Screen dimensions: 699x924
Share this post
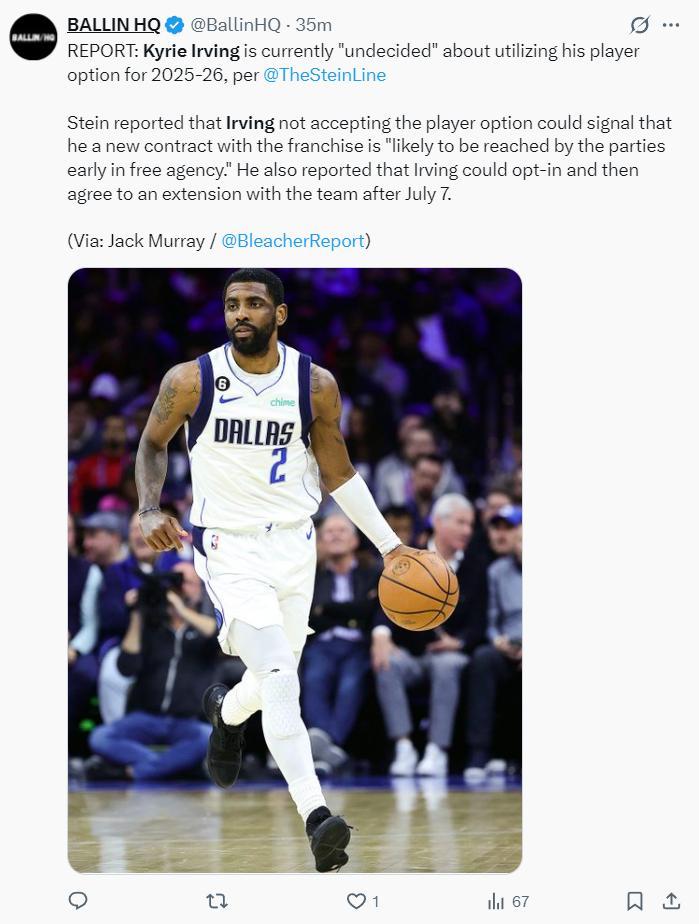[x=671, y=901]
